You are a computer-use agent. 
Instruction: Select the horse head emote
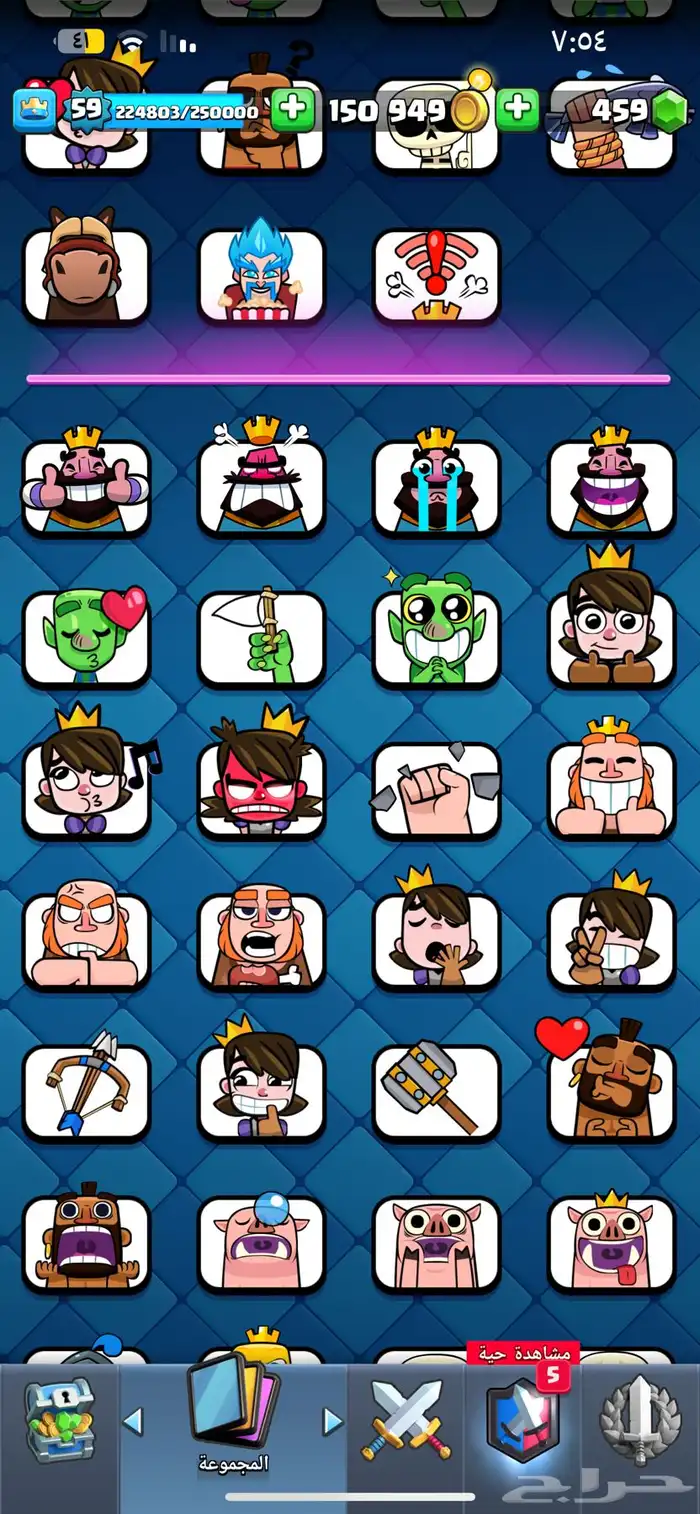[x=86, y=275]
